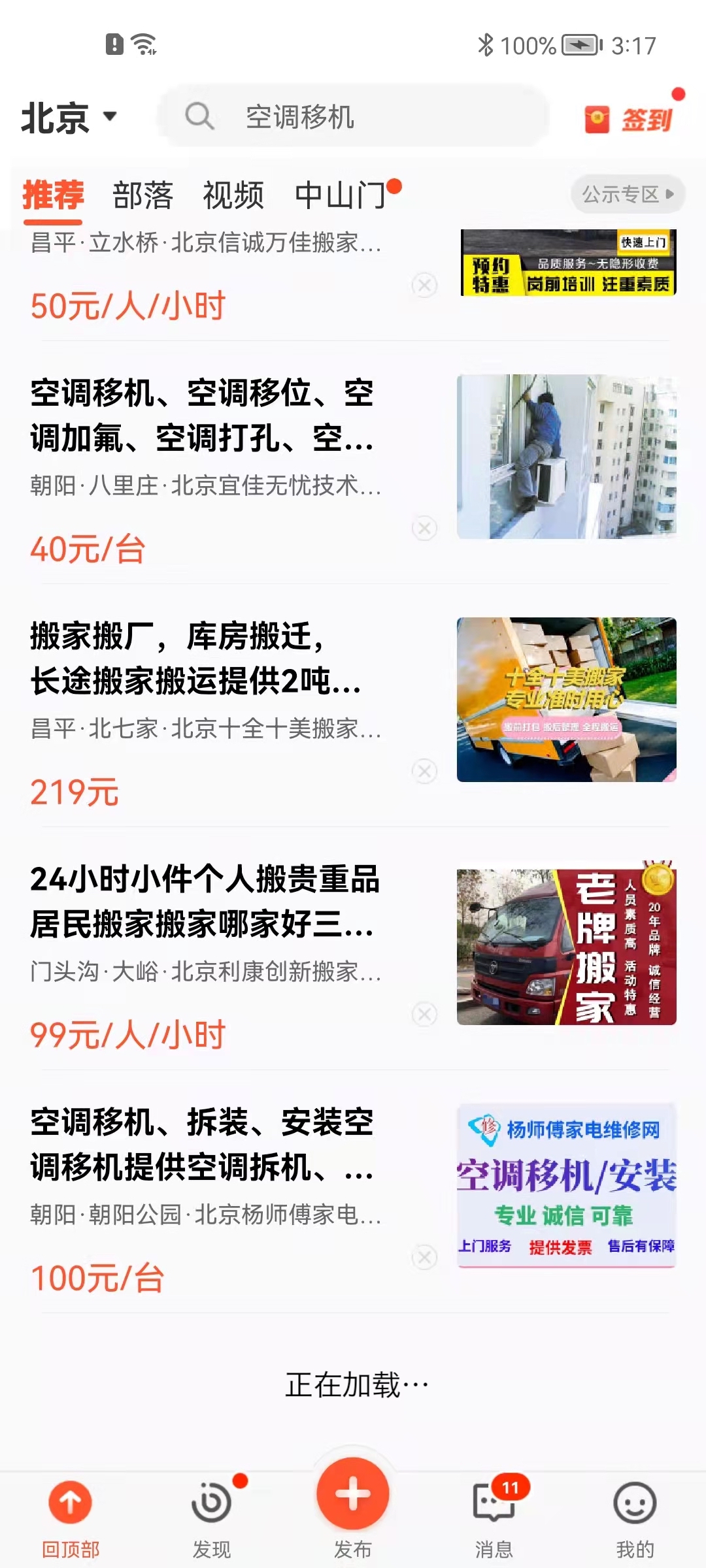This screenshot has width=706, height=1568.
Task: Switch to the 部落 tab
Action: (x=143, y=195)
